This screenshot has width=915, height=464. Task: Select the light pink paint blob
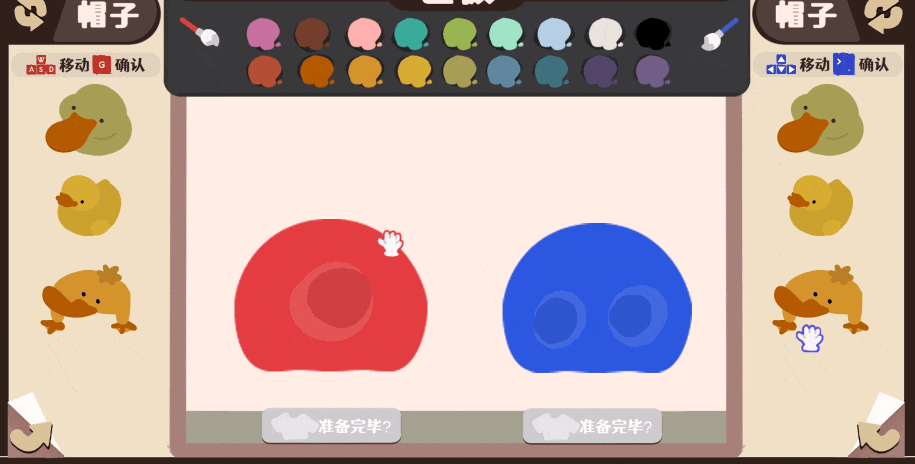[363, 34]
